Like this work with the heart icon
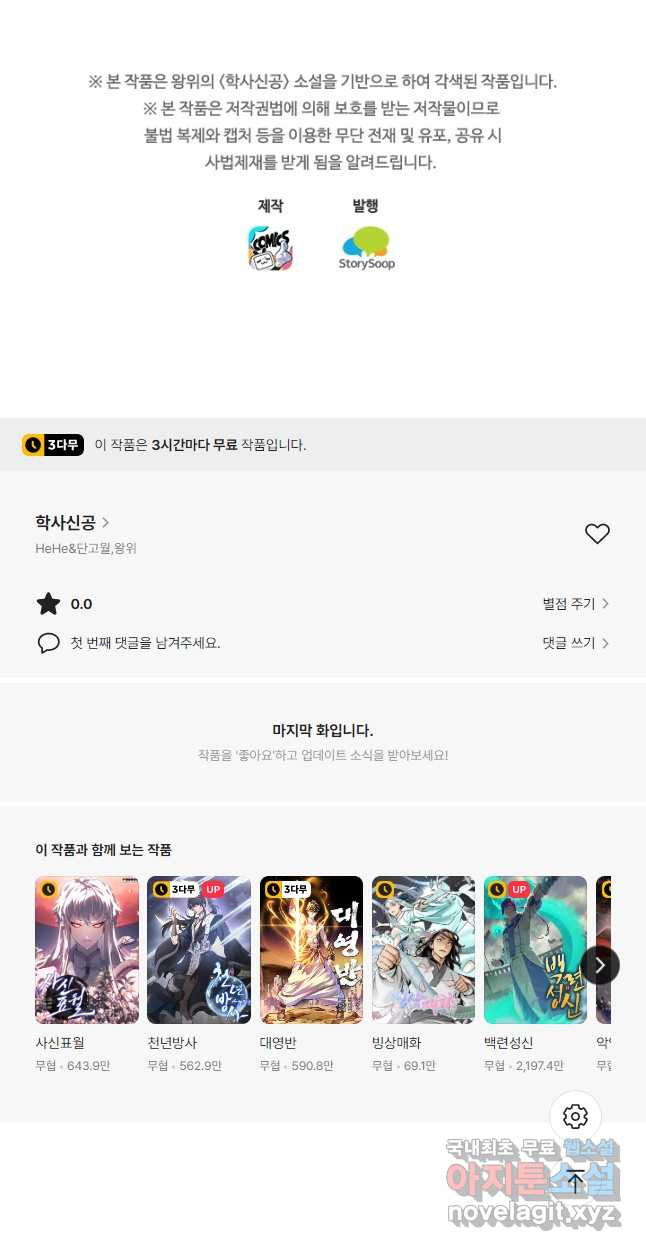 pos(597,534)
